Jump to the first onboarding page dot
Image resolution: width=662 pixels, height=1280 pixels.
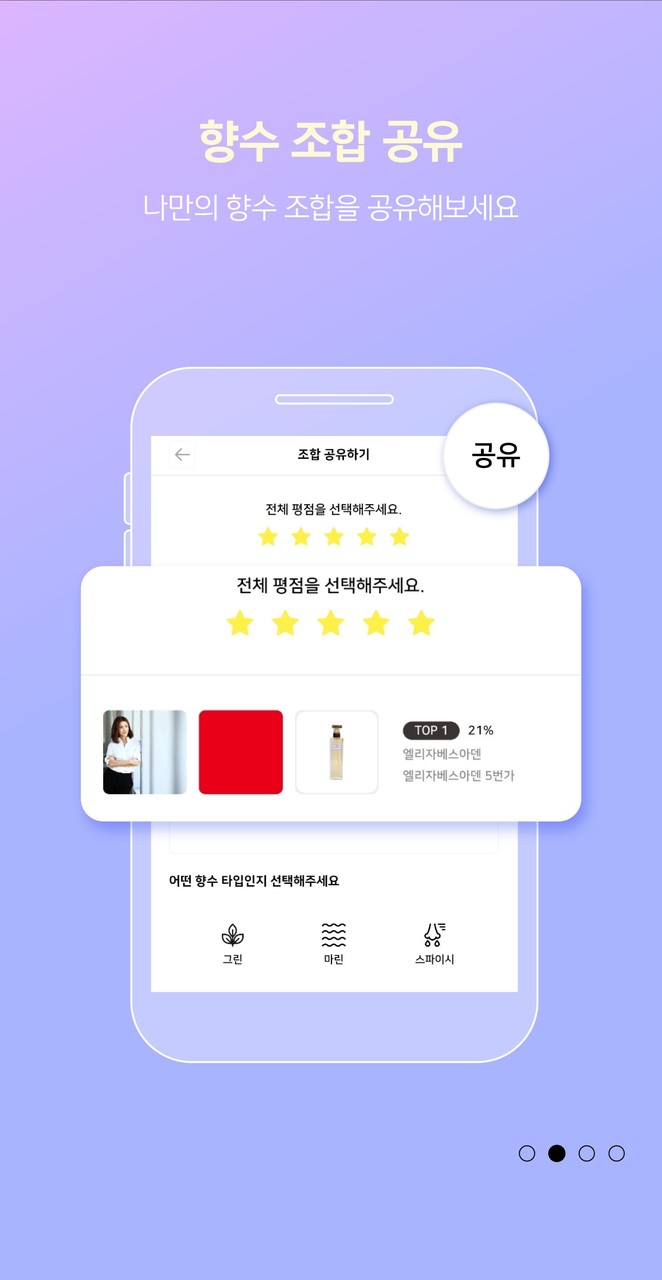[527, 1153]
